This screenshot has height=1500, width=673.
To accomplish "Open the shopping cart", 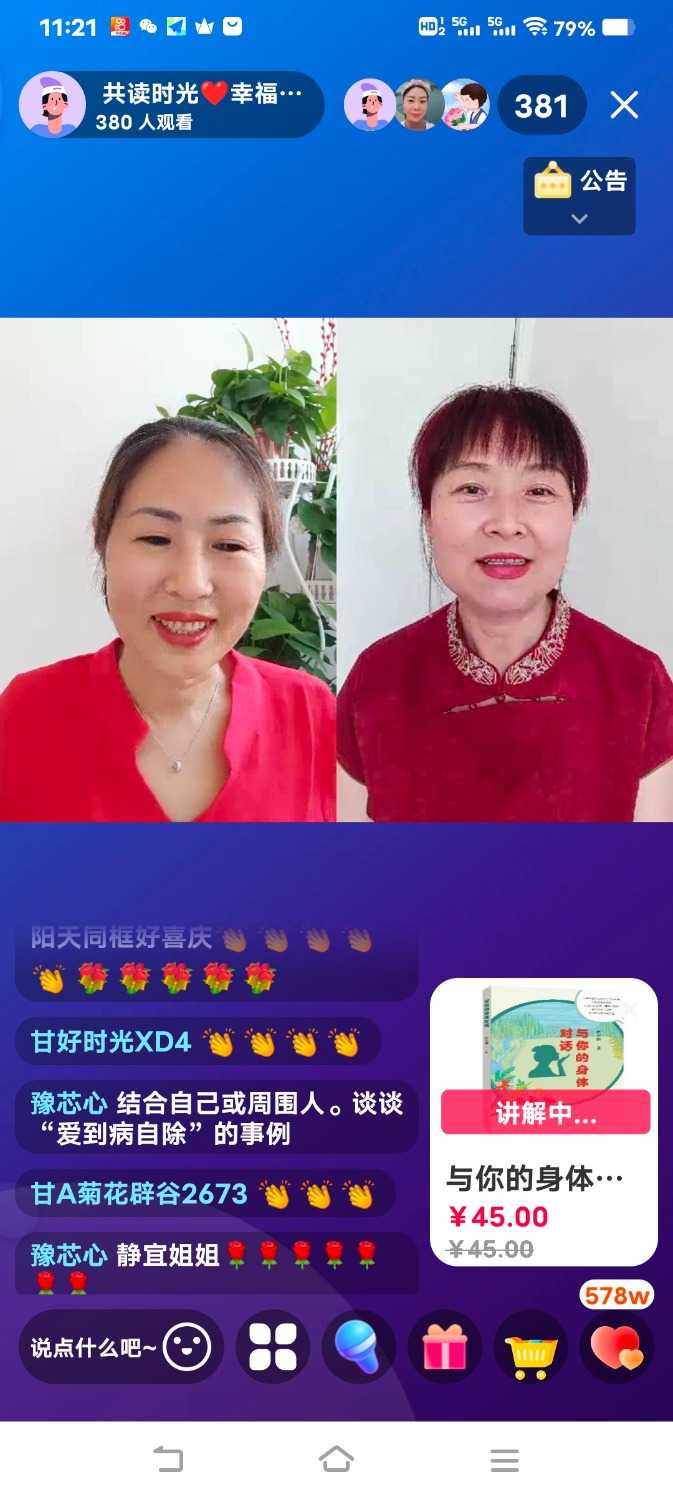I will click(x=531, y=1347).
